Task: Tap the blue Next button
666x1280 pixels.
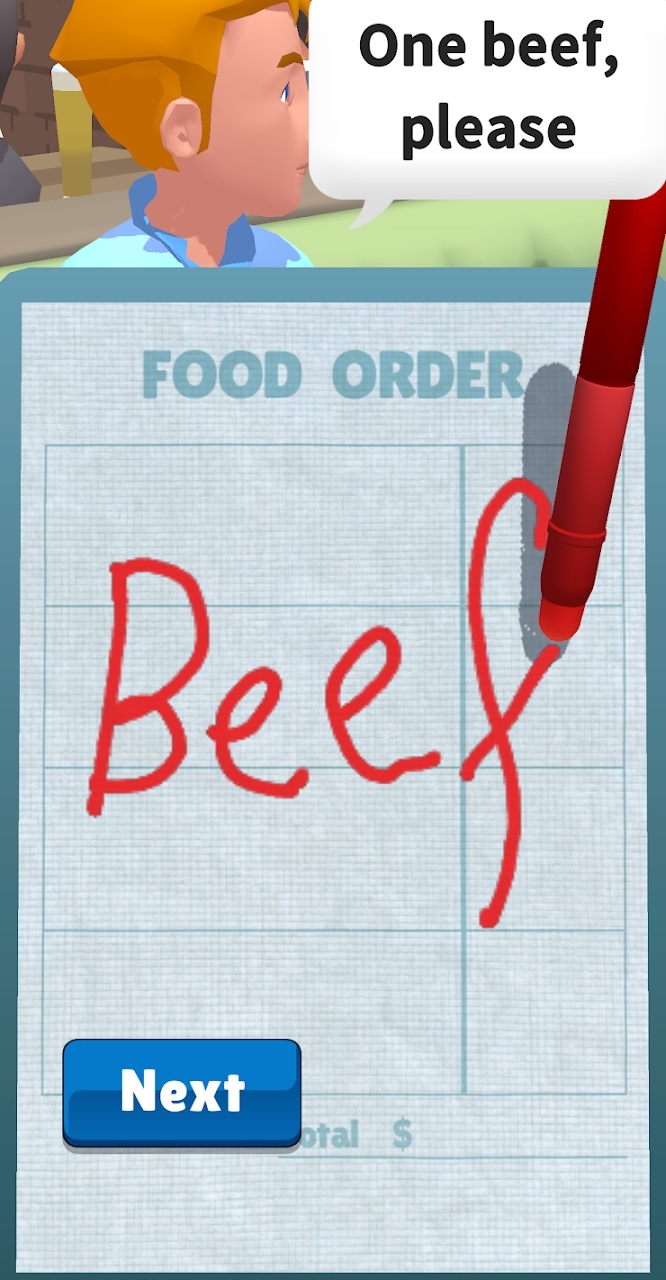Action: pyautogui.click(x=182, y=1091)
